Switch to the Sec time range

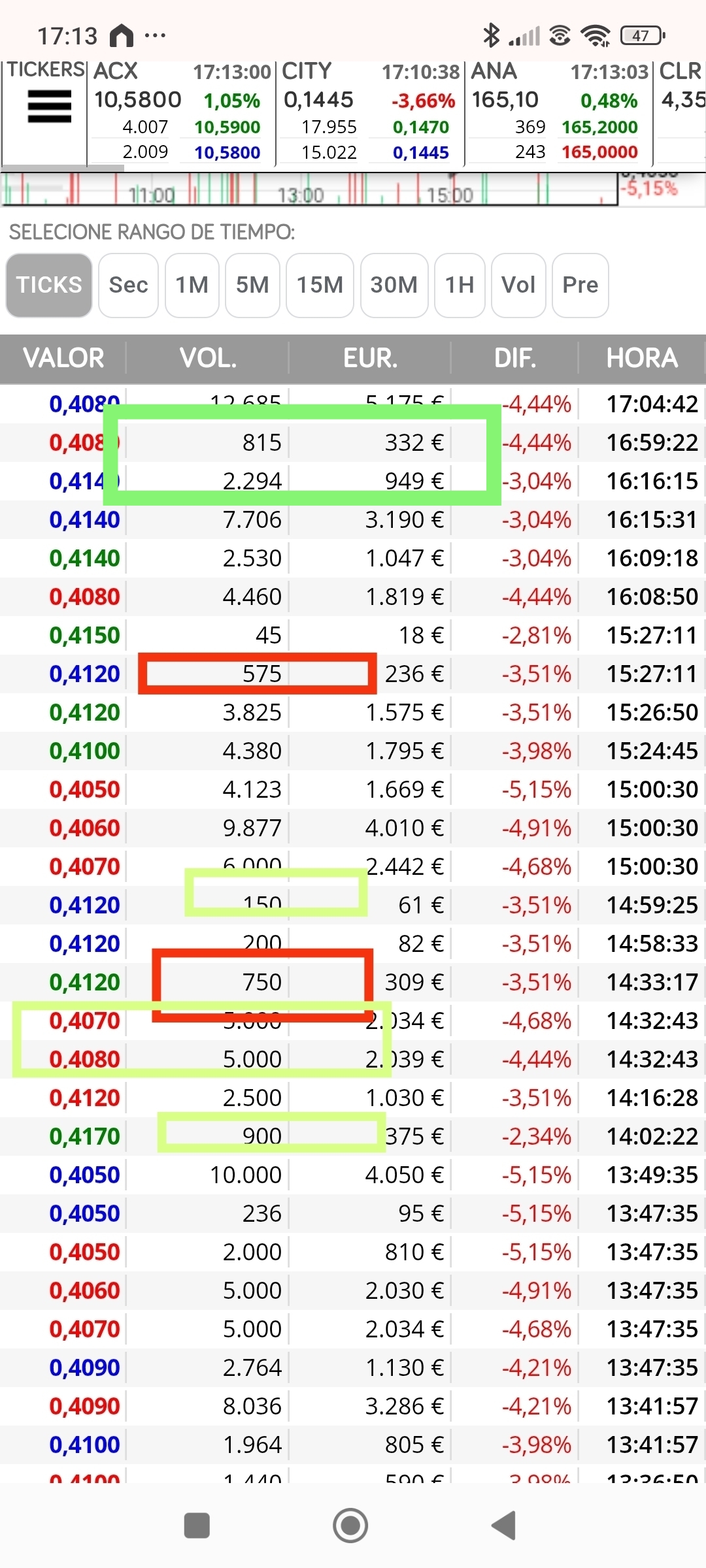(128, 285)
